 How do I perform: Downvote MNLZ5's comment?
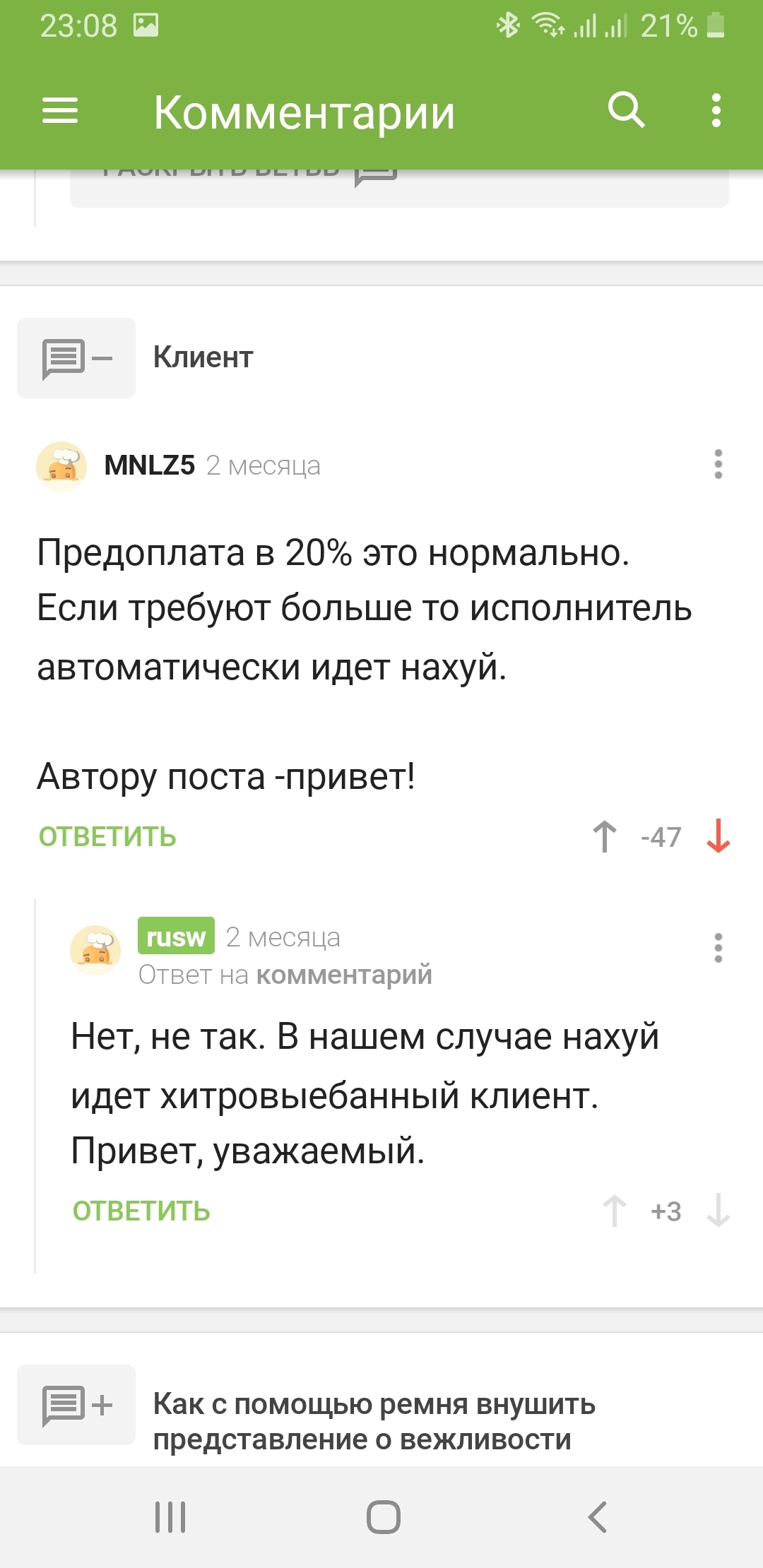(718, 837)
